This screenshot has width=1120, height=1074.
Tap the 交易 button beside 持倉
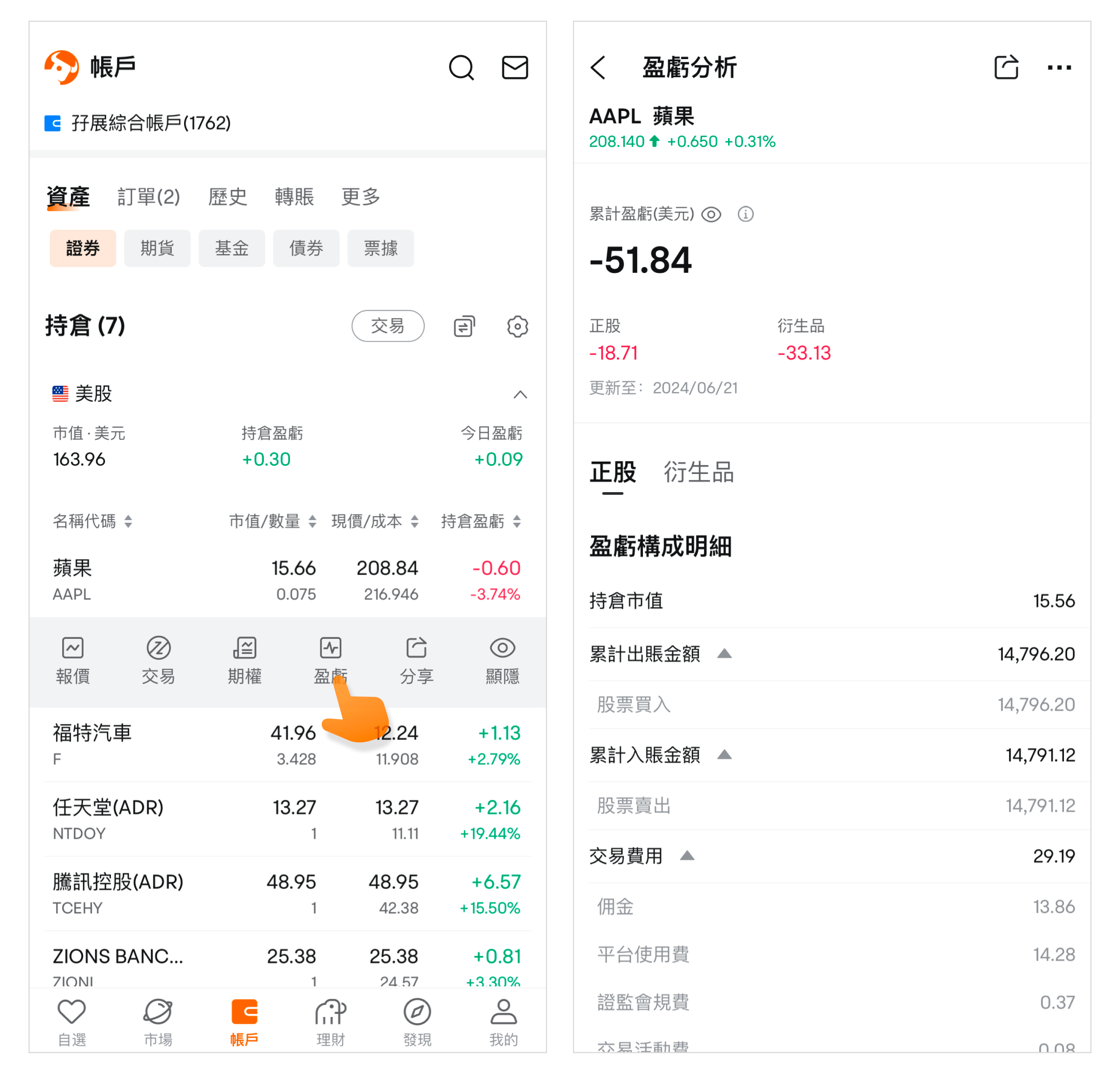click(387, 326)
